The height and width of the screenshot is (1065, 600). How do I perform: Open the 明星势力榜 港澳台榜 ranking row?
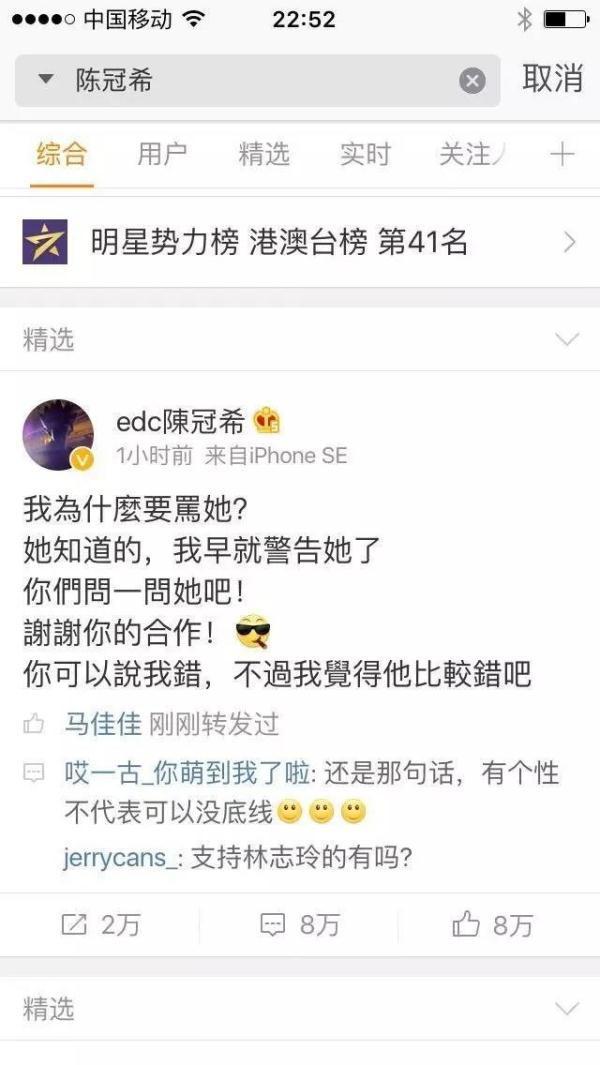[300, 242]
